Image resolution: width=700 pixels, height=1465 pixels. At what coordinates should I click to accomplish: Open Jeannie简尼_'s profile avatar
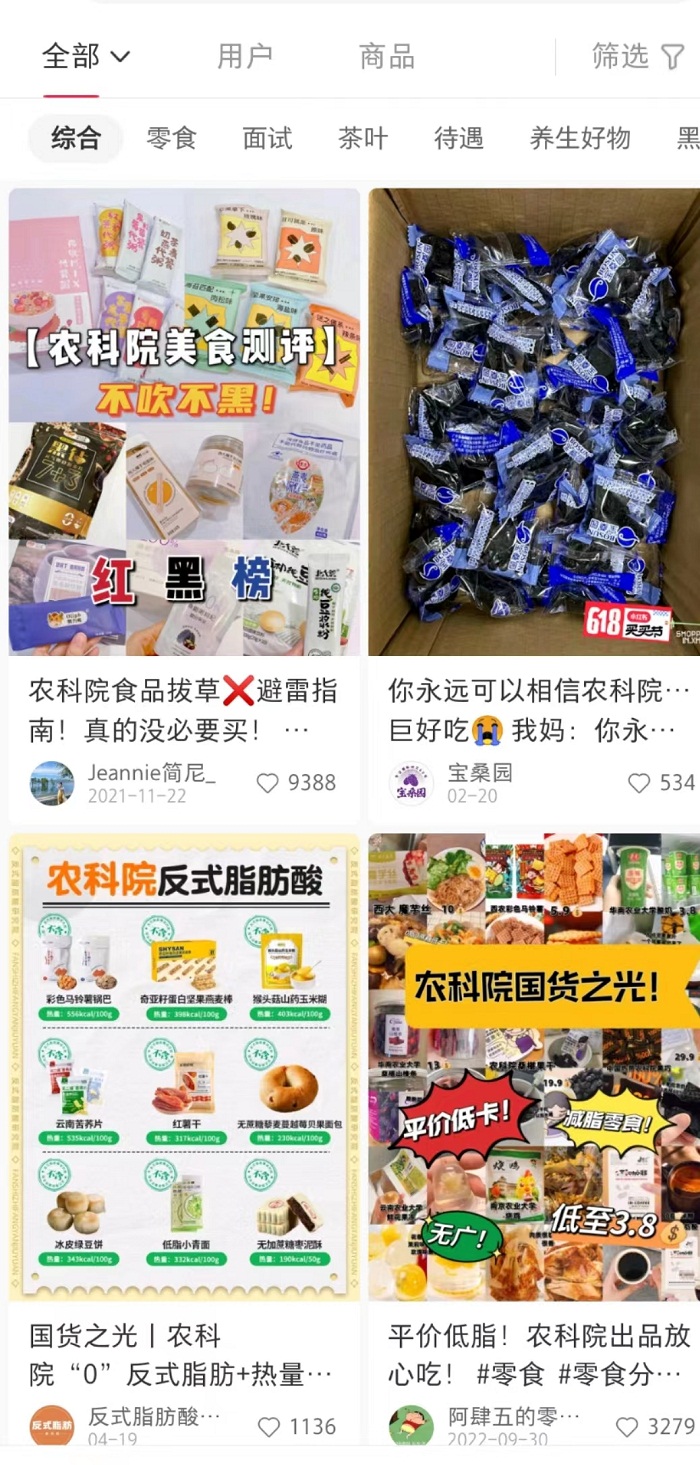[x=52, y=783]
